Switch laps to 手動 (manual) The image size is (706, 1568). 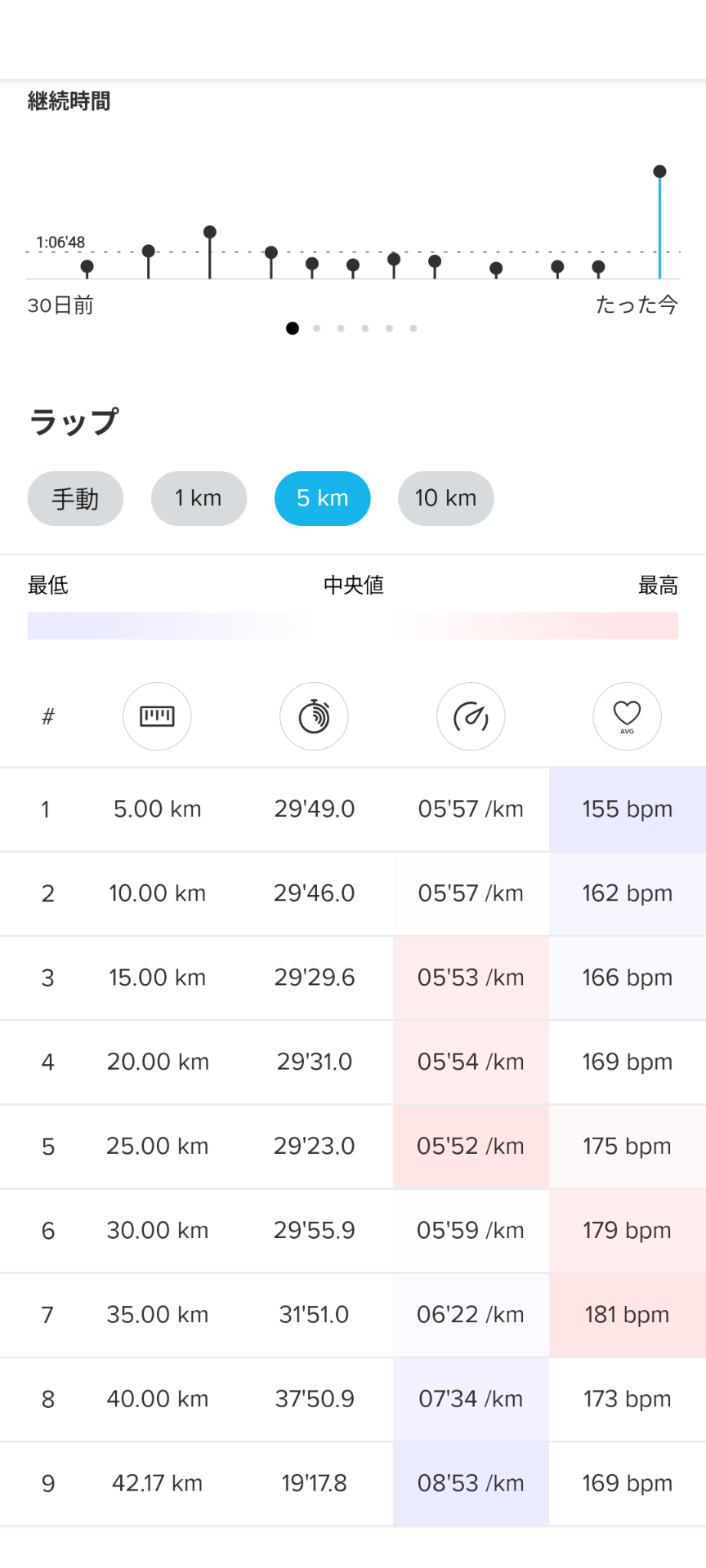click(75, 498)
